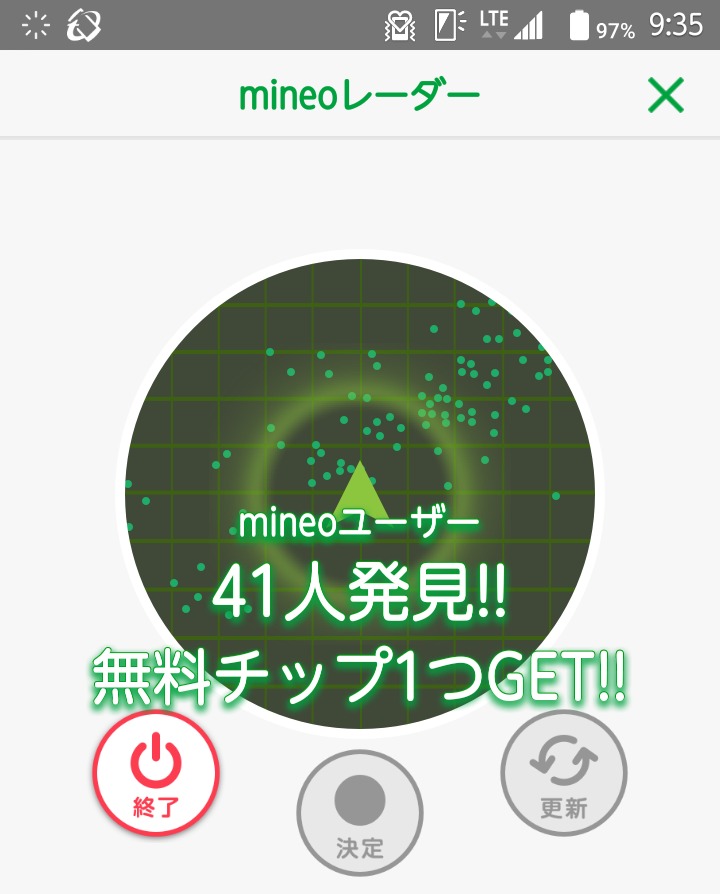Tap the red 終了 power button
Screen dimensions: 720x894
click(156, 773)
